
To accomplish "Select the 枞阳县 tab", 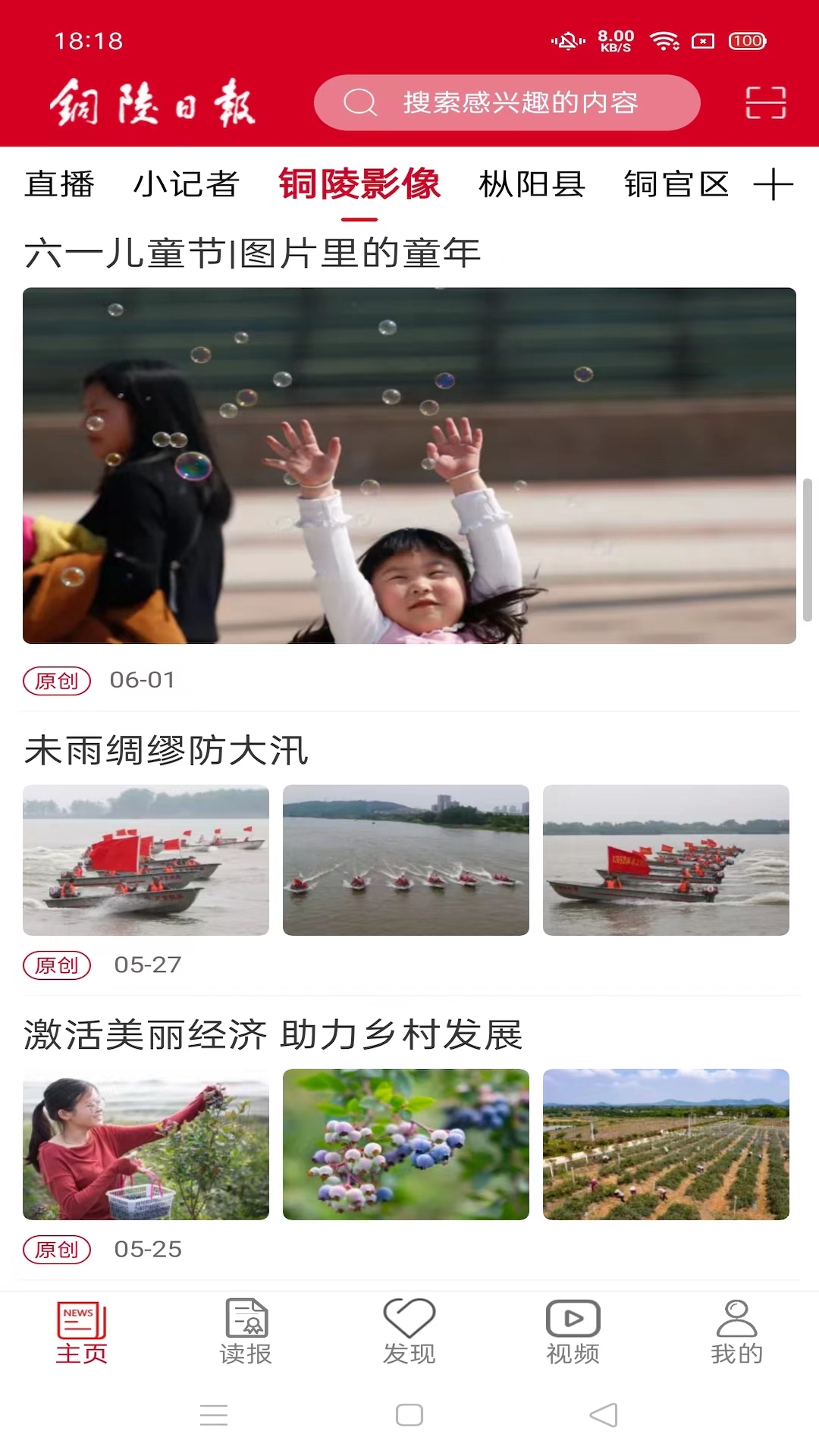I will click(x=532, y=184).
